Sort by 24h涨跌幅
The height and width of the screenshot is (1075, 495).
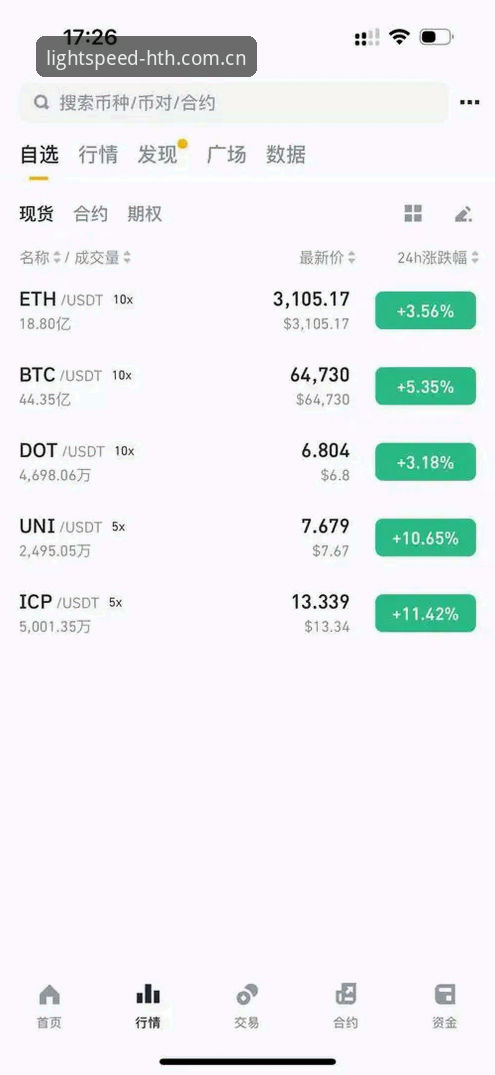[438, 258]
